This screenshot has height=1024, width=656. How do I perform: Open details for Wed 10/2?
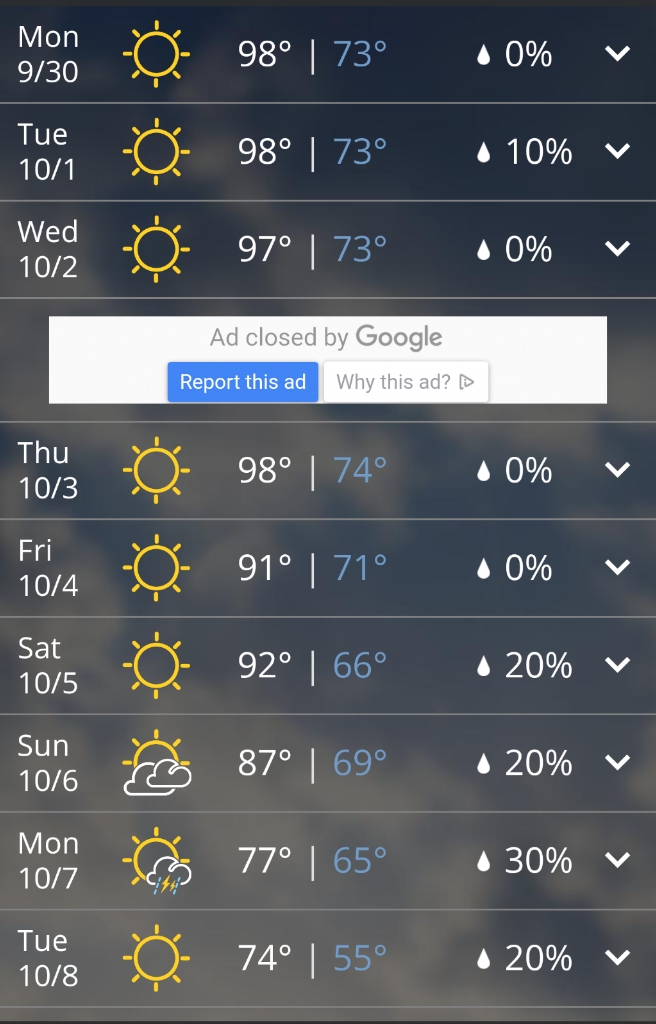click(618, 249)
